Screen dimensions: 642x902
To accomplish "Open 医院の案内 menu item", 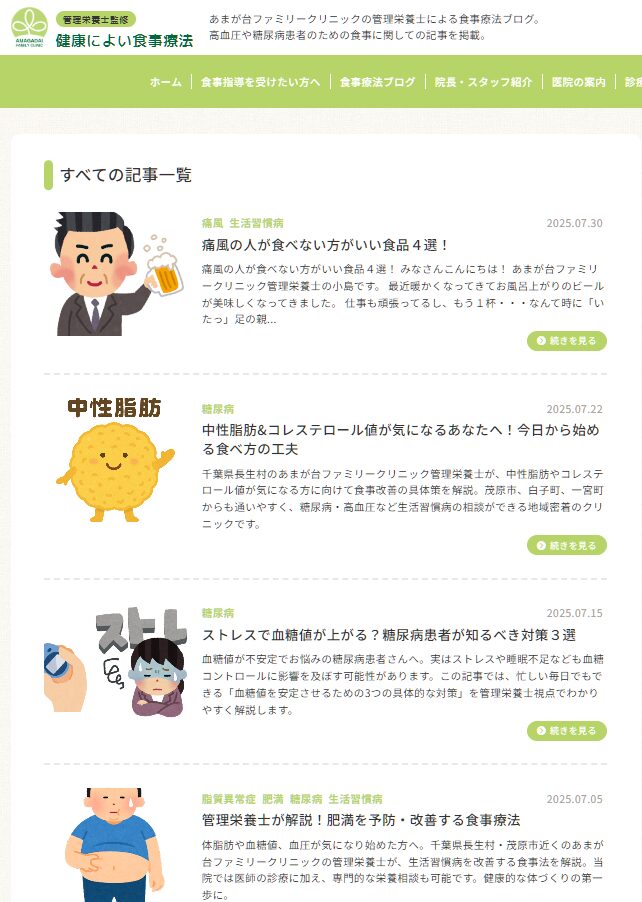I will 578,82.
